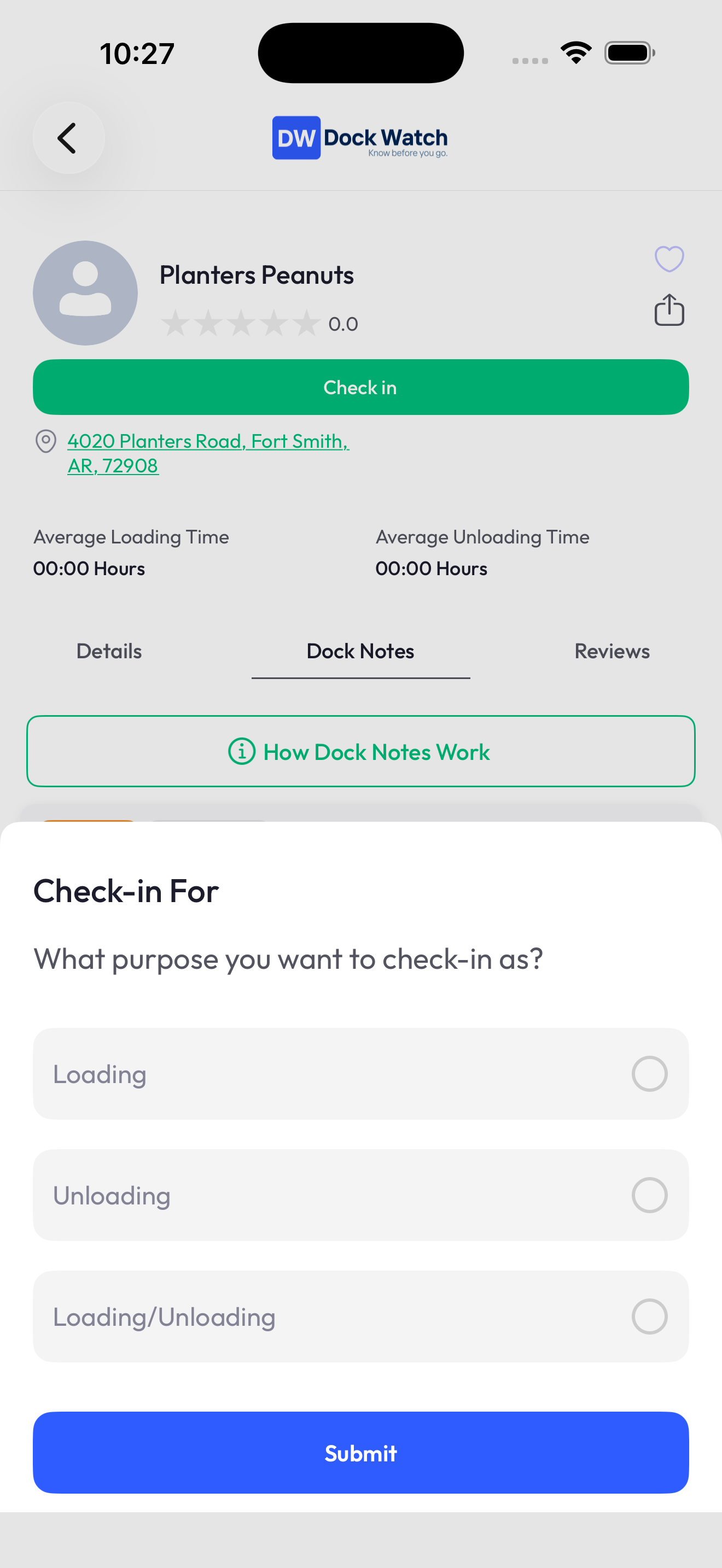722x1568 pixels.
Task: Tap the location pin beside the address
Action: (45, 441)
